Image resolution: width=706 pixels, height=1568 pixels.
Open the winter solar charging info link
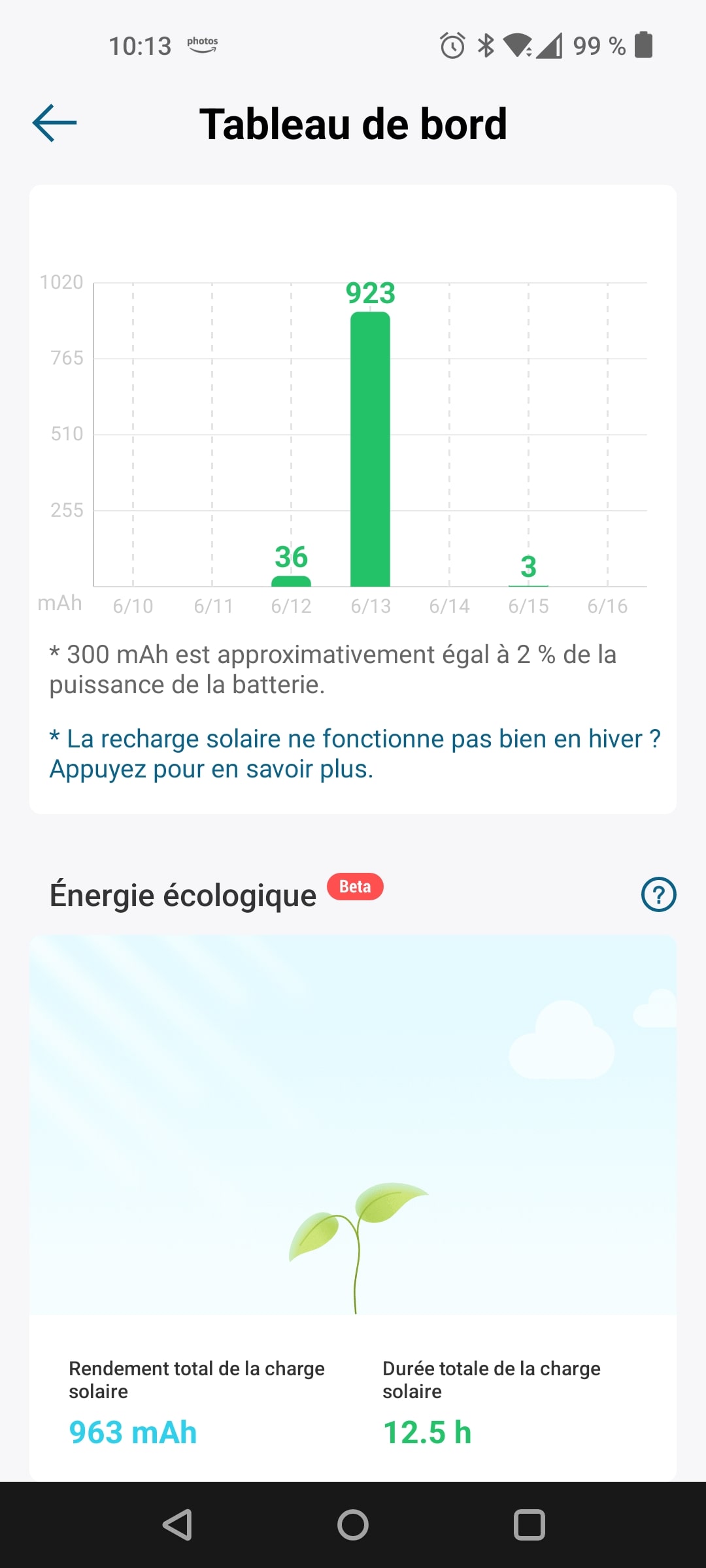coord(354,754)
